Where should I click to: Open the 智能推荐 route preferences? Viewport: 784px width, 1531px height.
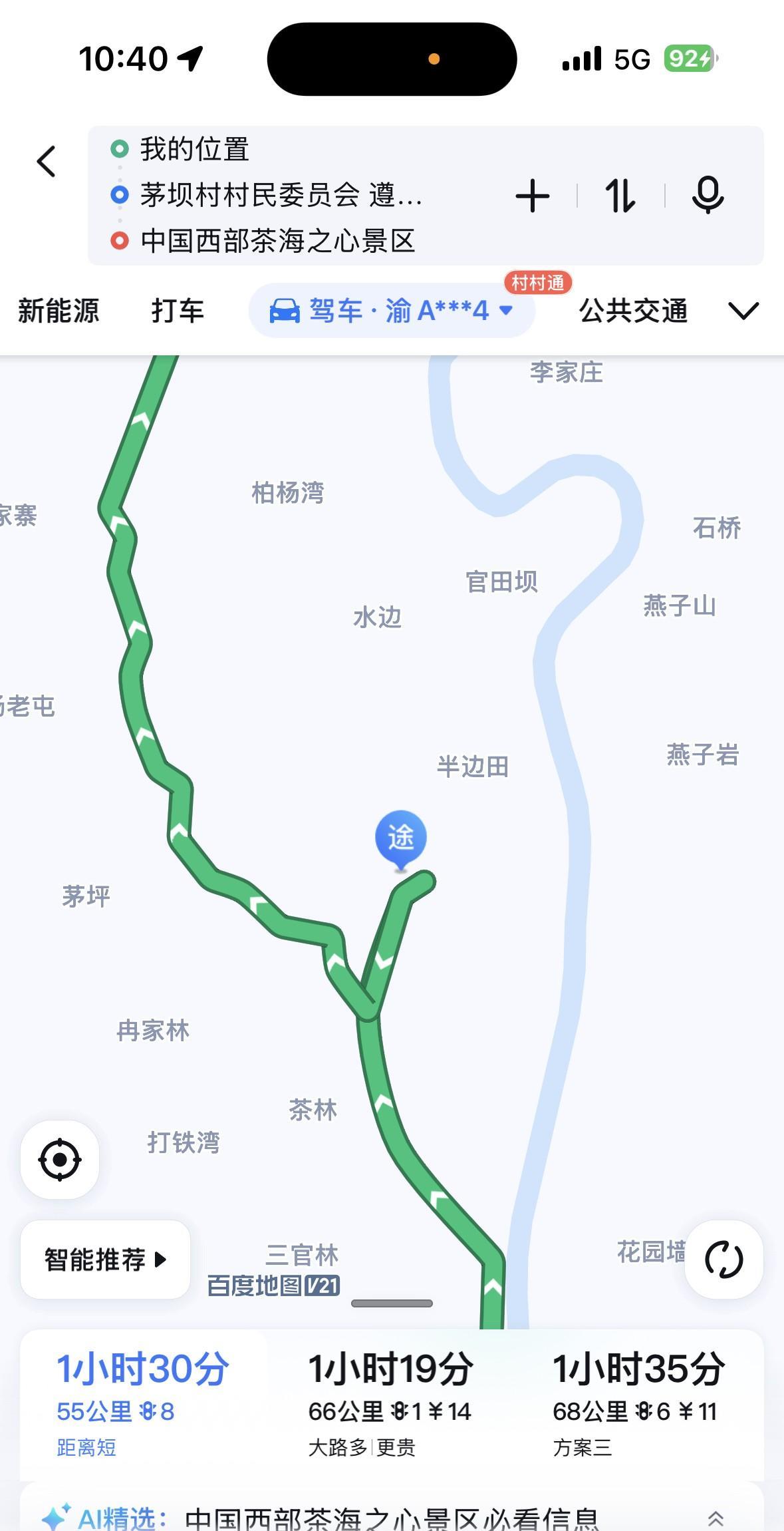point(105,1260)
